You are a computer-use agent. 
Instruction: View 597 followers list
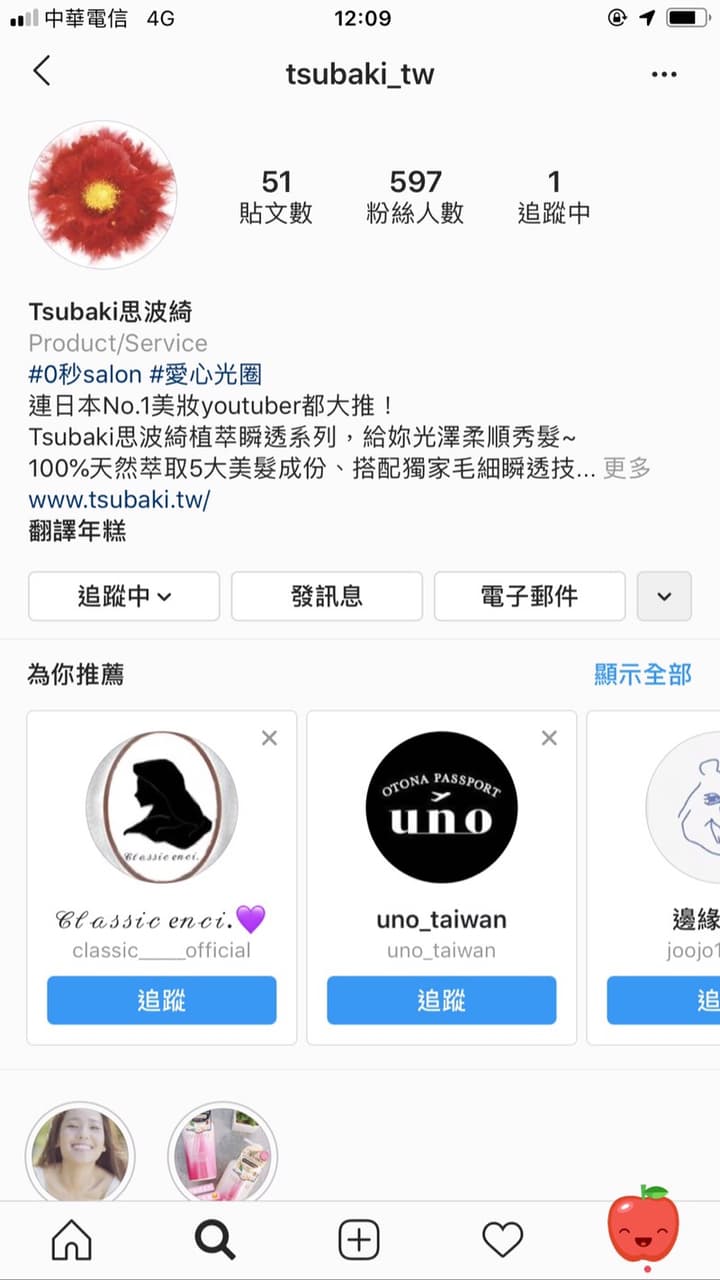(415, 197)
